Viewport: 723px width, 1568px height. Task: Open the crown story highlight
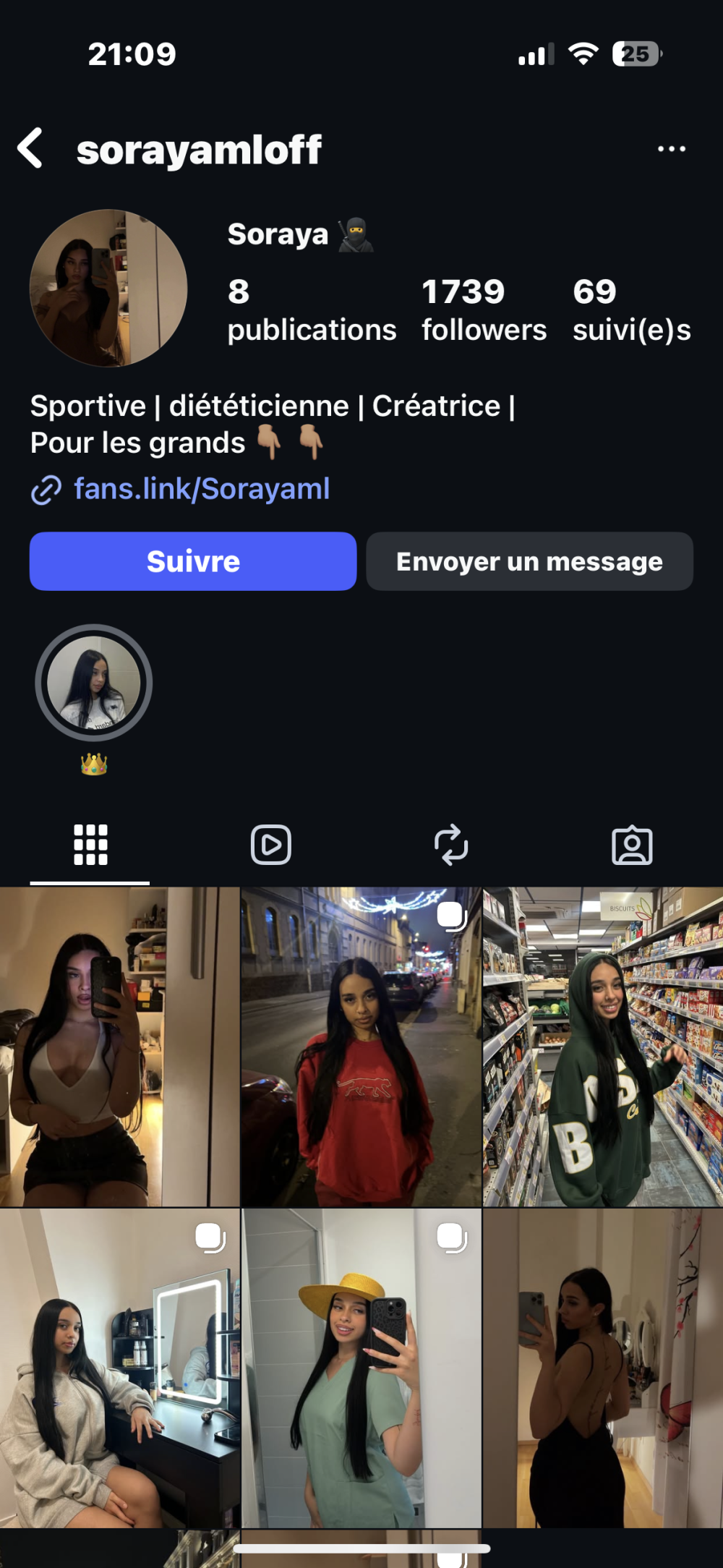coord(94,683)
